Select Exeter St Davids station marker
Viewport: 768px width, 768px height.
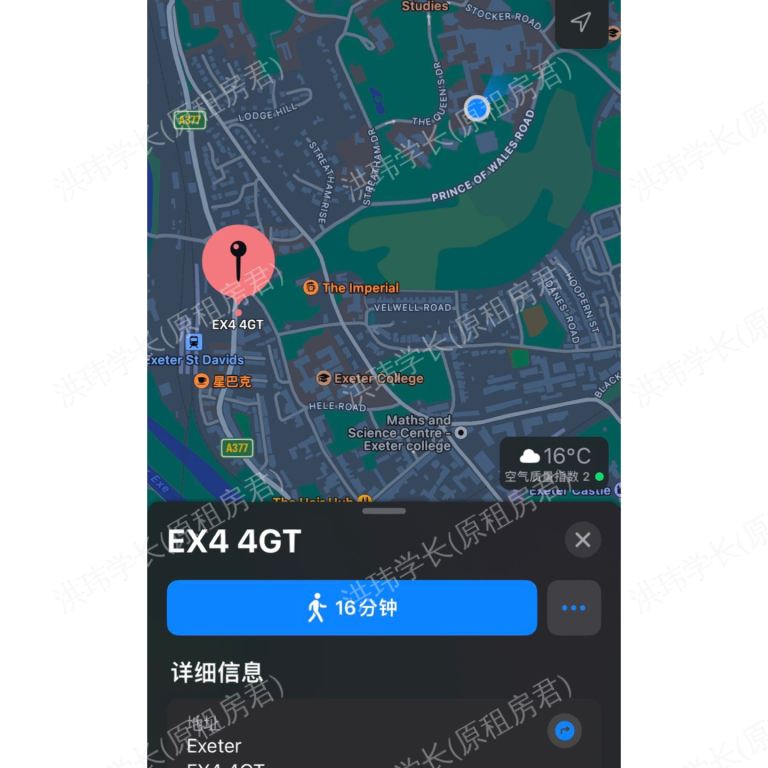point(194,343)
